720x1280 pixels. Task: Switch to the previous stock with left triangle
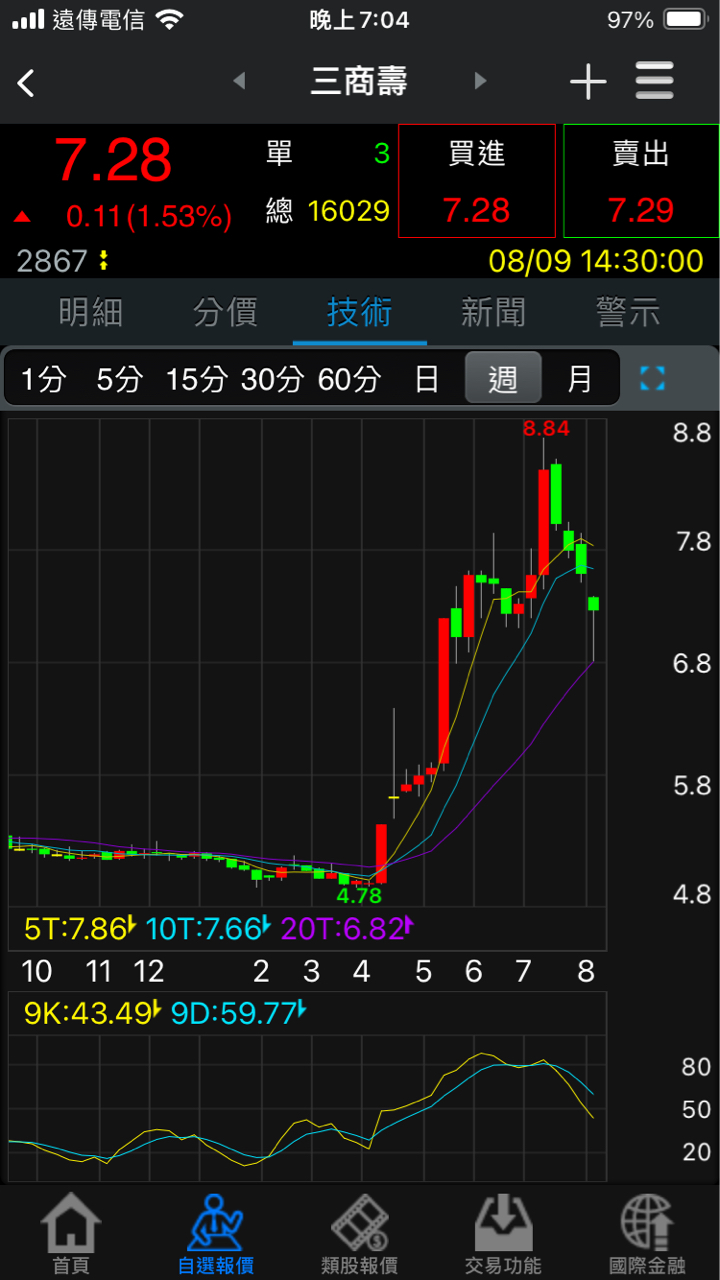tap(239, 81)
